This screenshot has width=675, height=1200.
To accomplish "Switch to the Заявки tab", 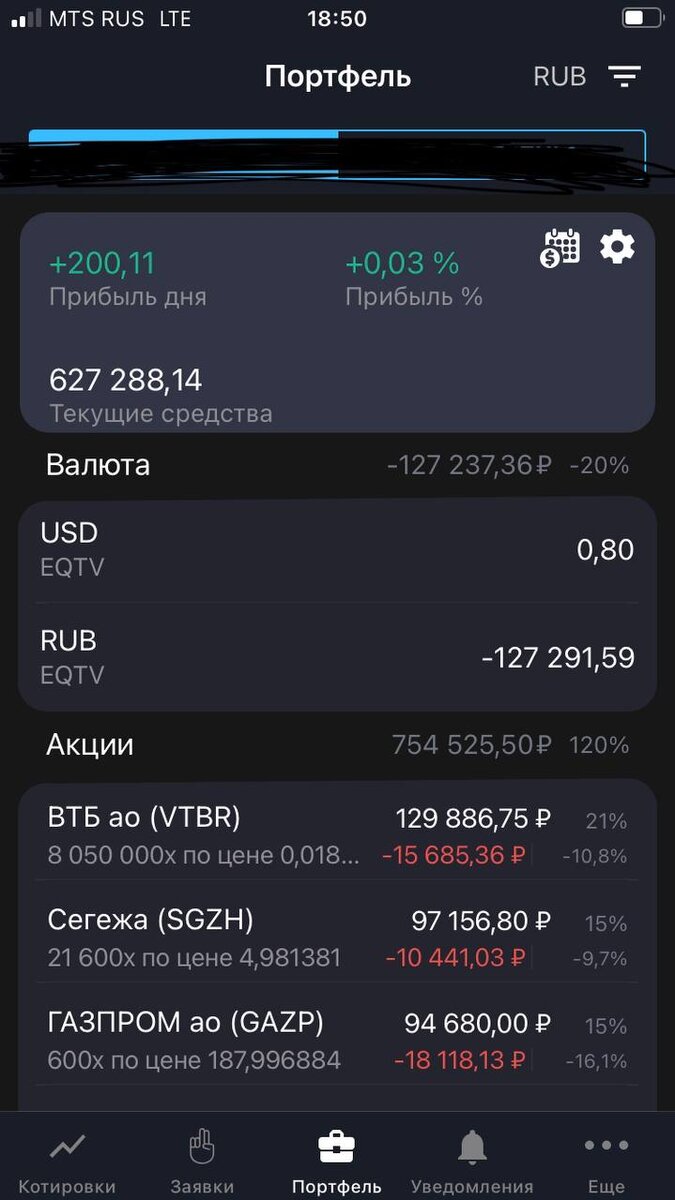I will [202, 1160].
